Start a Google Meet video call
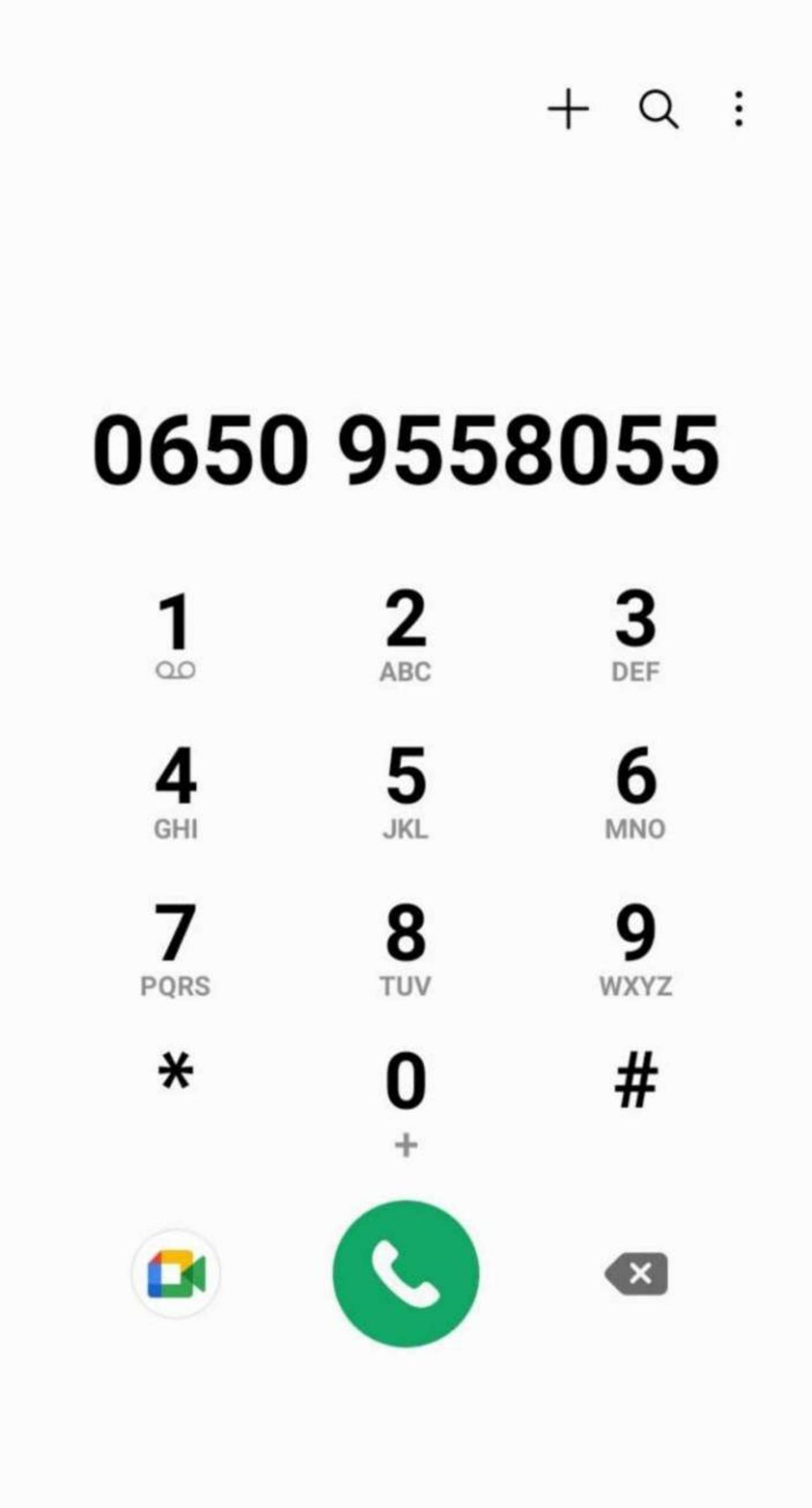This screenshot has height=1508, width=812. tap(176, 1274)
